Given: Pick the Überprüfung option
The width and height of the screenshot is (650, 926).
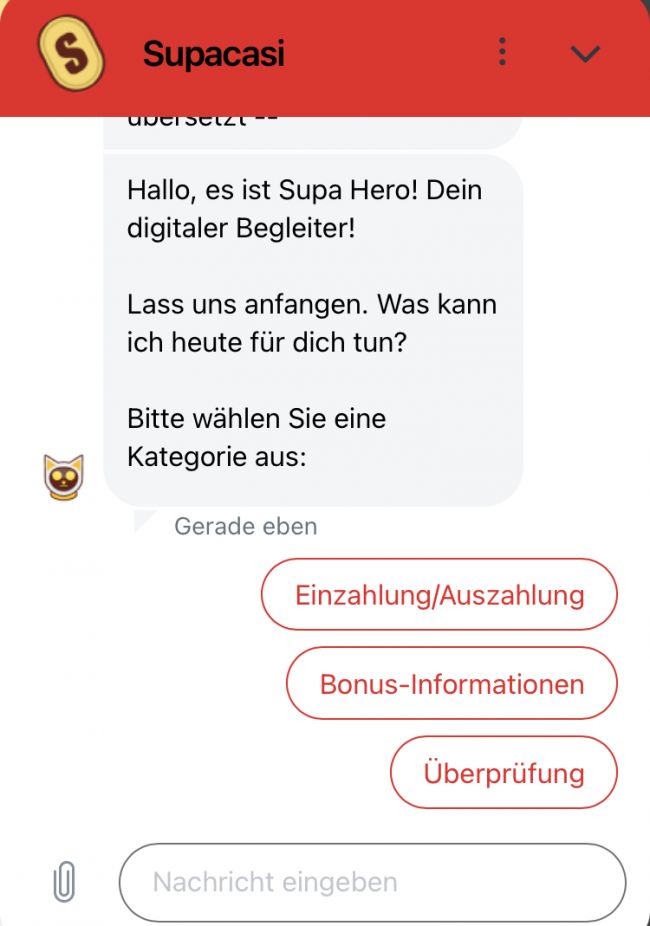Looking at the screenshot, I should point(503,773).
